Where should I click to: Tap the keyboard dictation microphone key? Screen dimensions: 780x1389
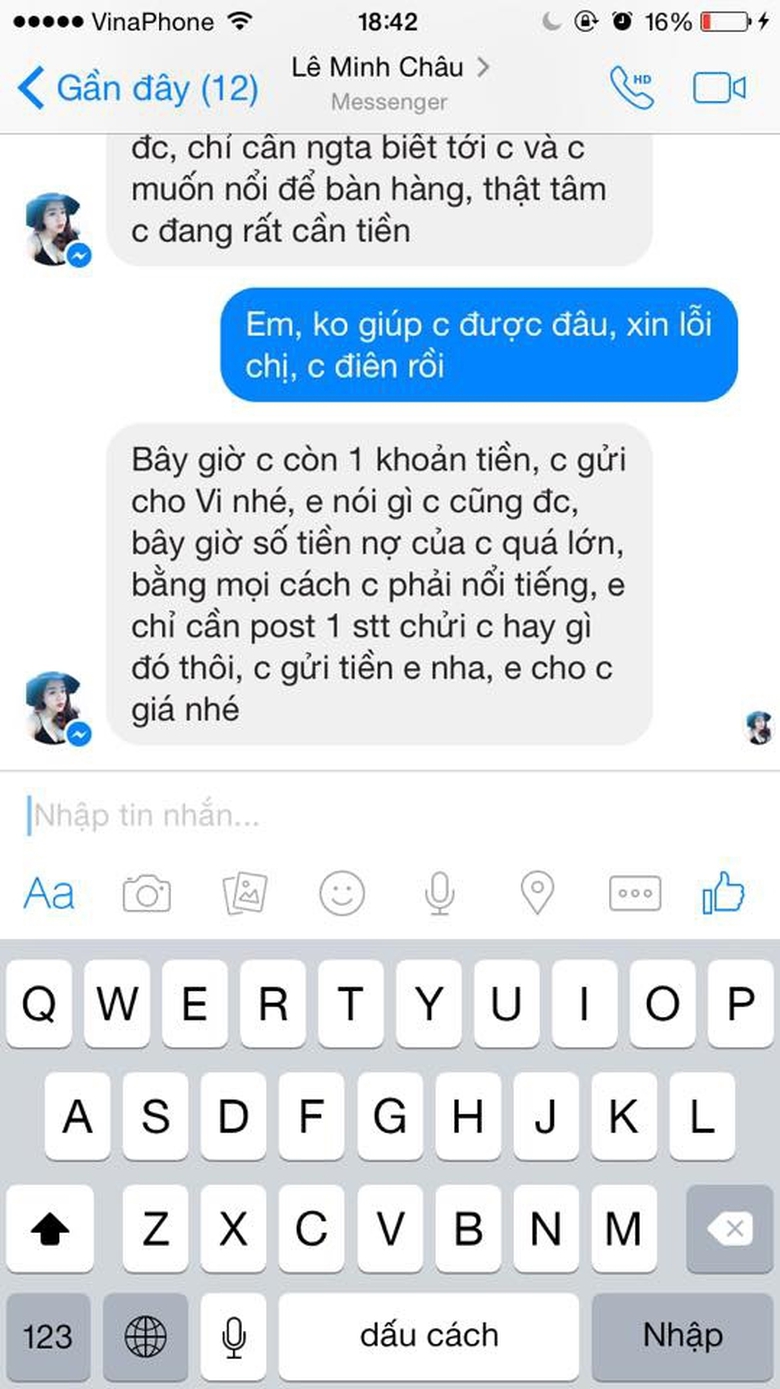click(x=233, y=1336)
